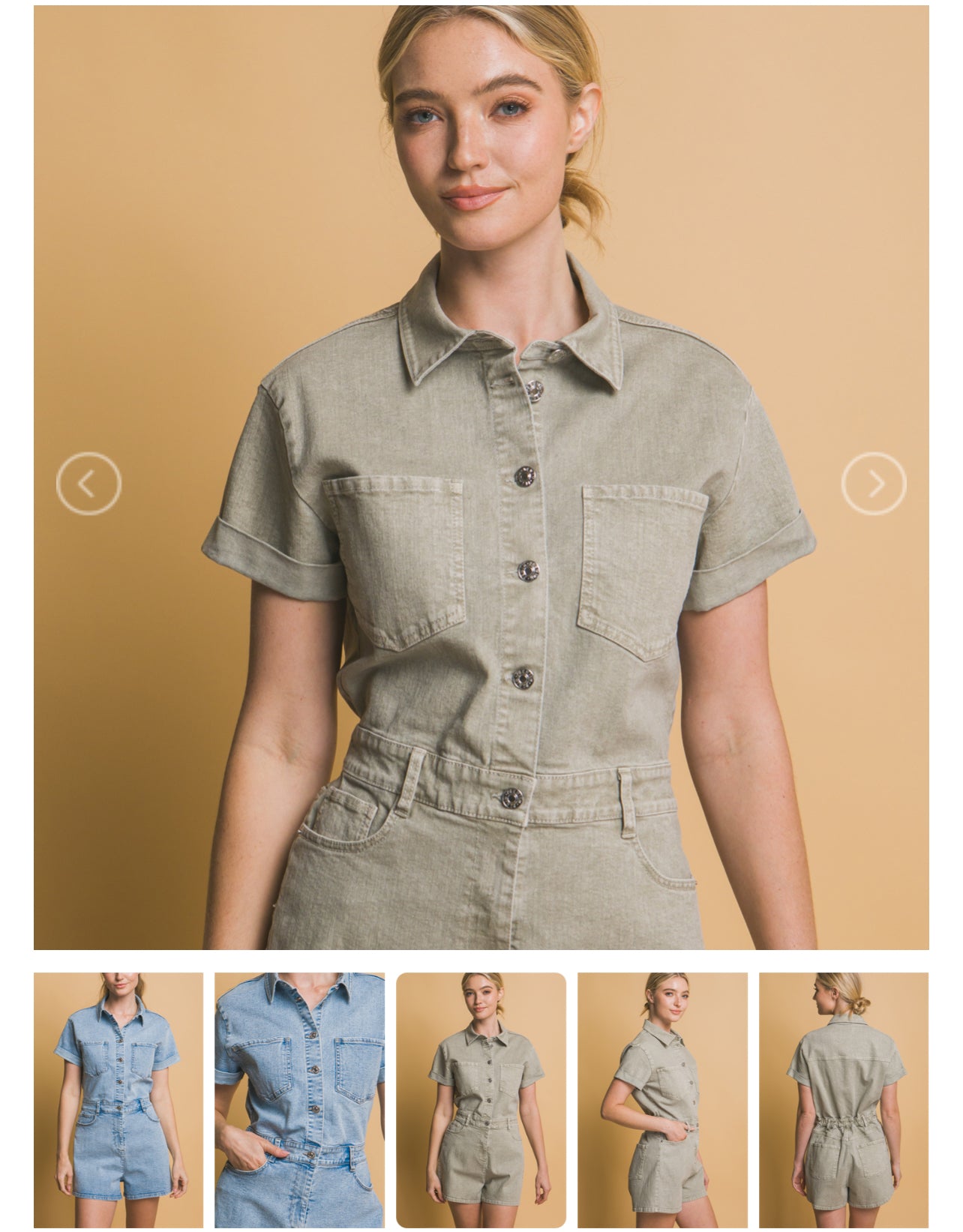Viewport: 963px width, 1232px height.
Task: Select the olive romper front view thumbnail
Action: (481, 1099)
